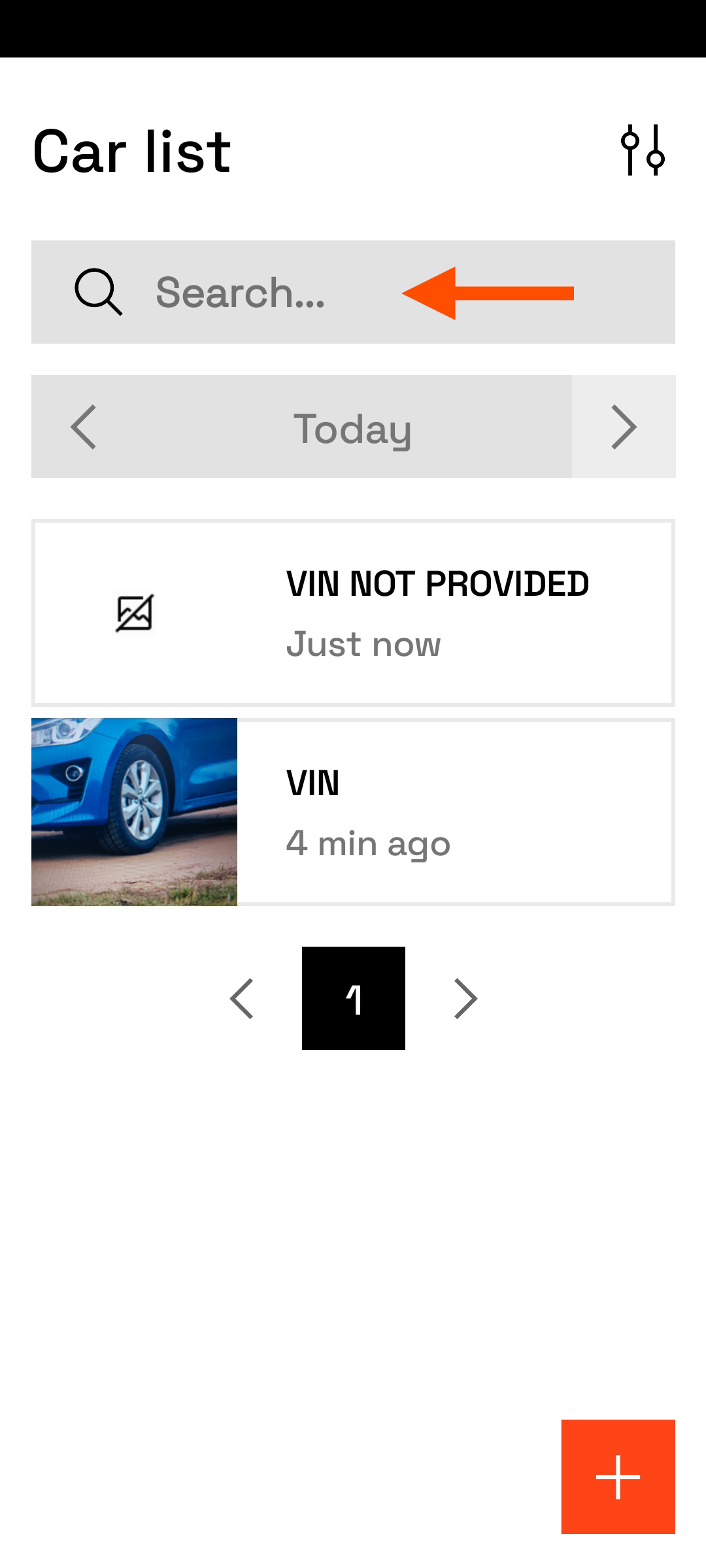Screen dimensions: 706x1568
Task: Open the filter settings icon
Action: click(643, 150)
